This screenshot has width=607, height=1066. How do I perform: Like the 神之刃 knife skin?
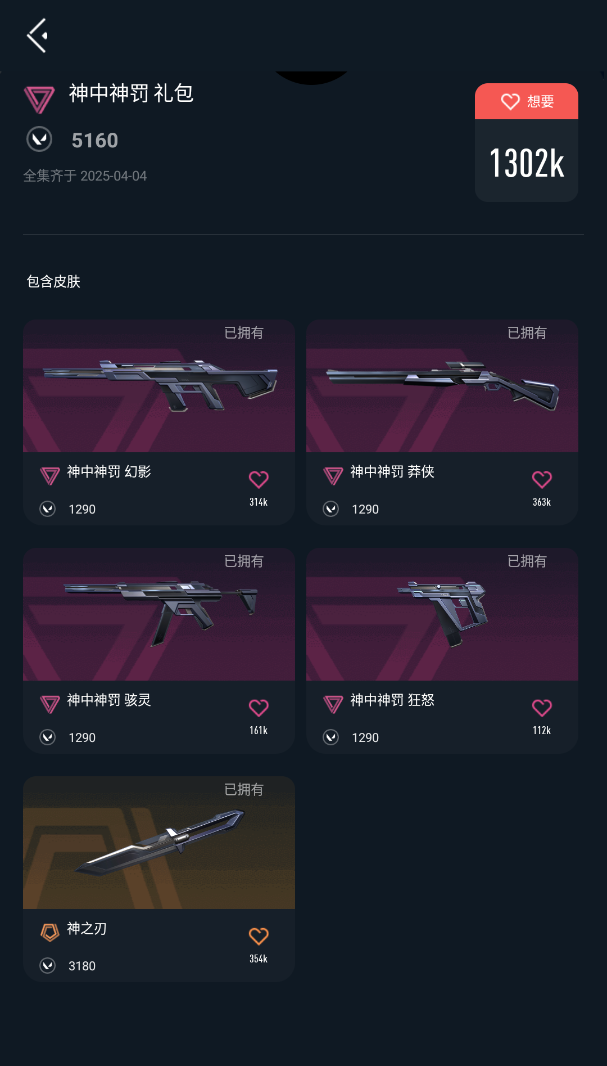coord(258,936)
